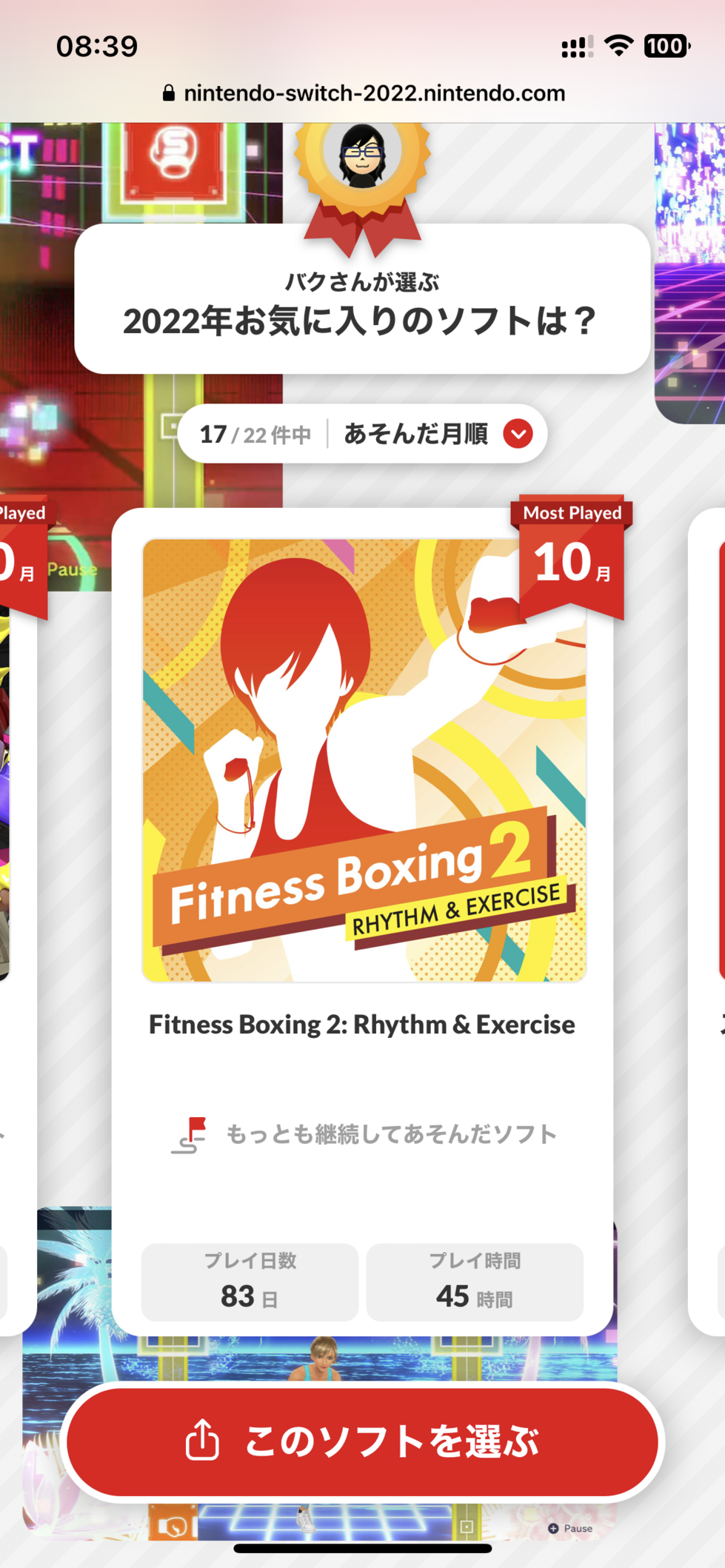Screen dimensions: 725x1568
Task: Tap the このソフトを選ぶ button
Action: pyautogui.click(x=362, y=1441)
